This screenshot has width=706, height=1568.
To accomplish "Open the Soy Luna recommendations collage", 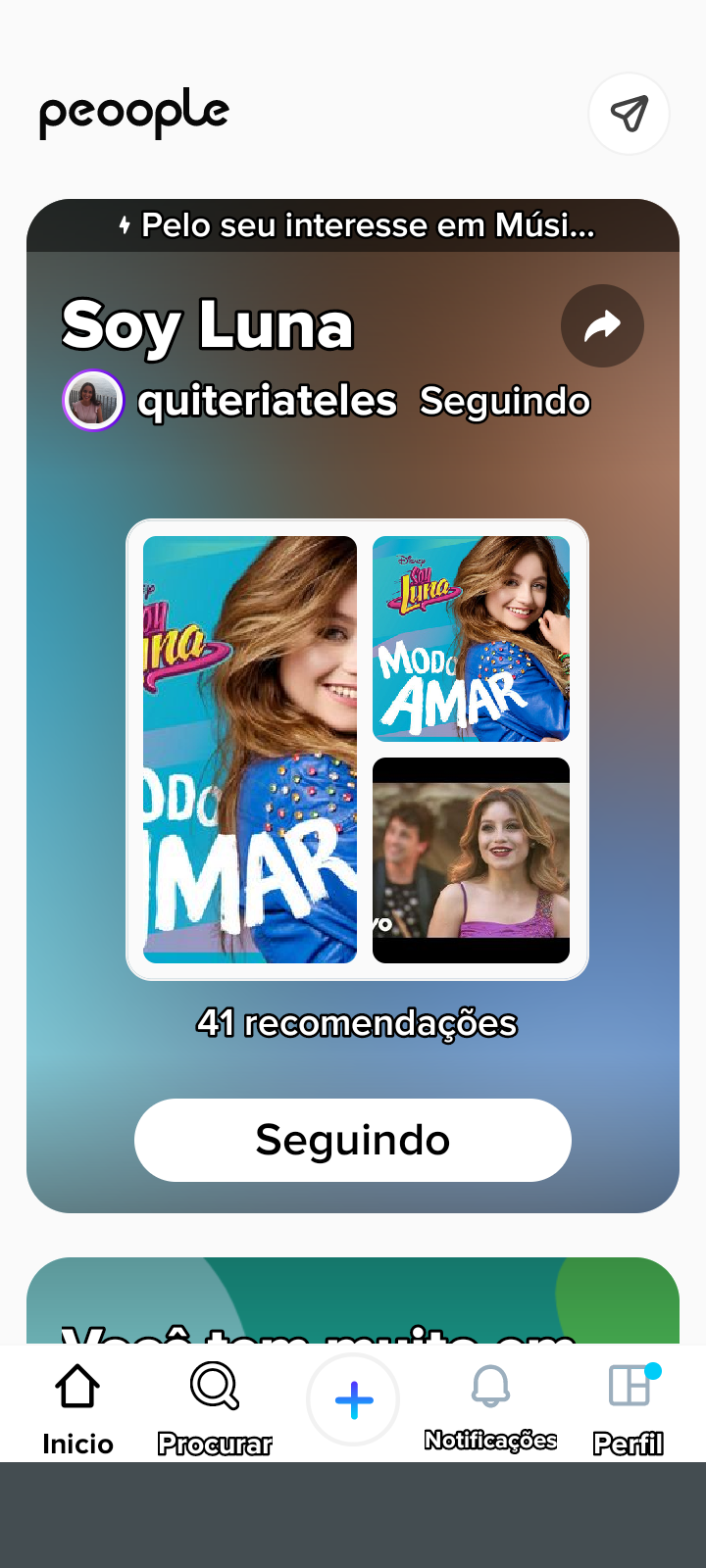I will (357, 750).
